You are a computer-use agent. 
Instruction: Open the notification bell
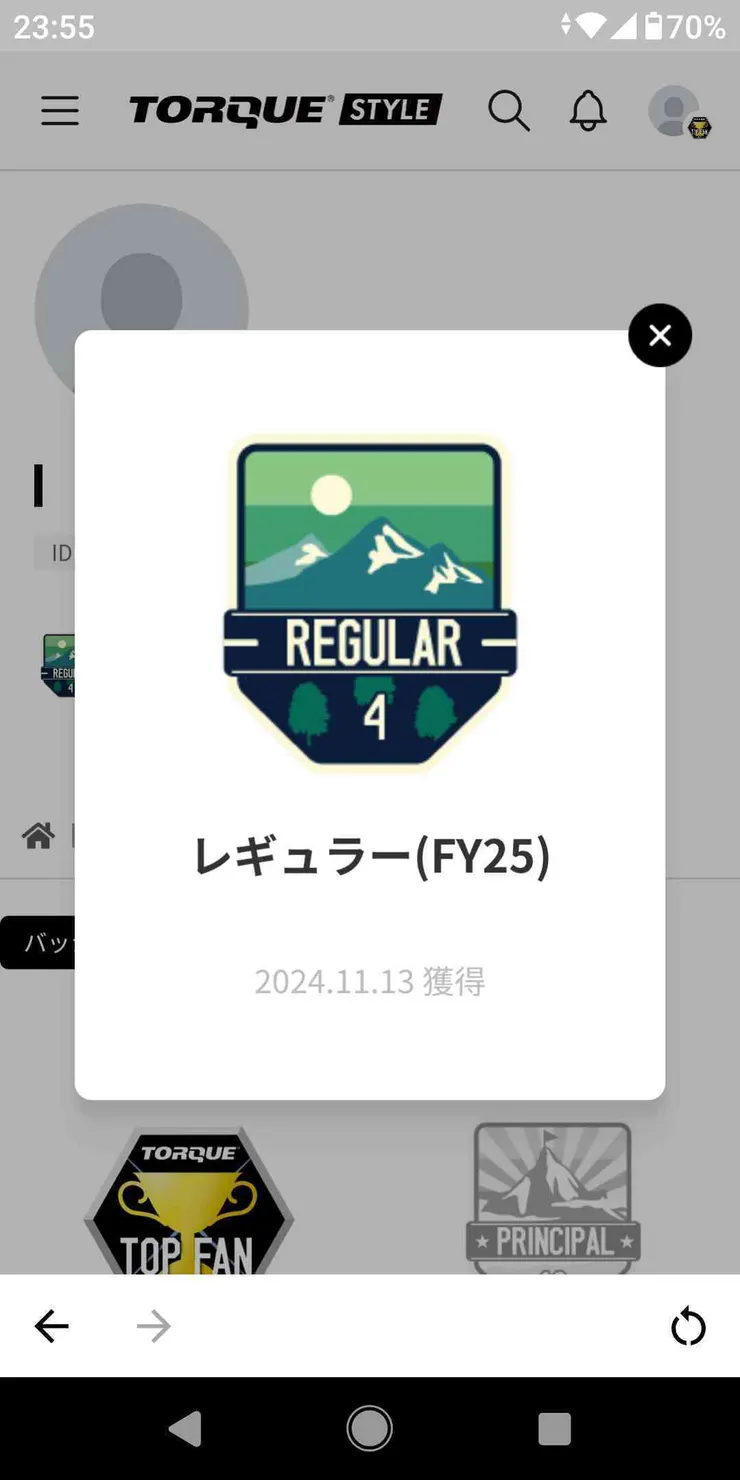[588, 110]
